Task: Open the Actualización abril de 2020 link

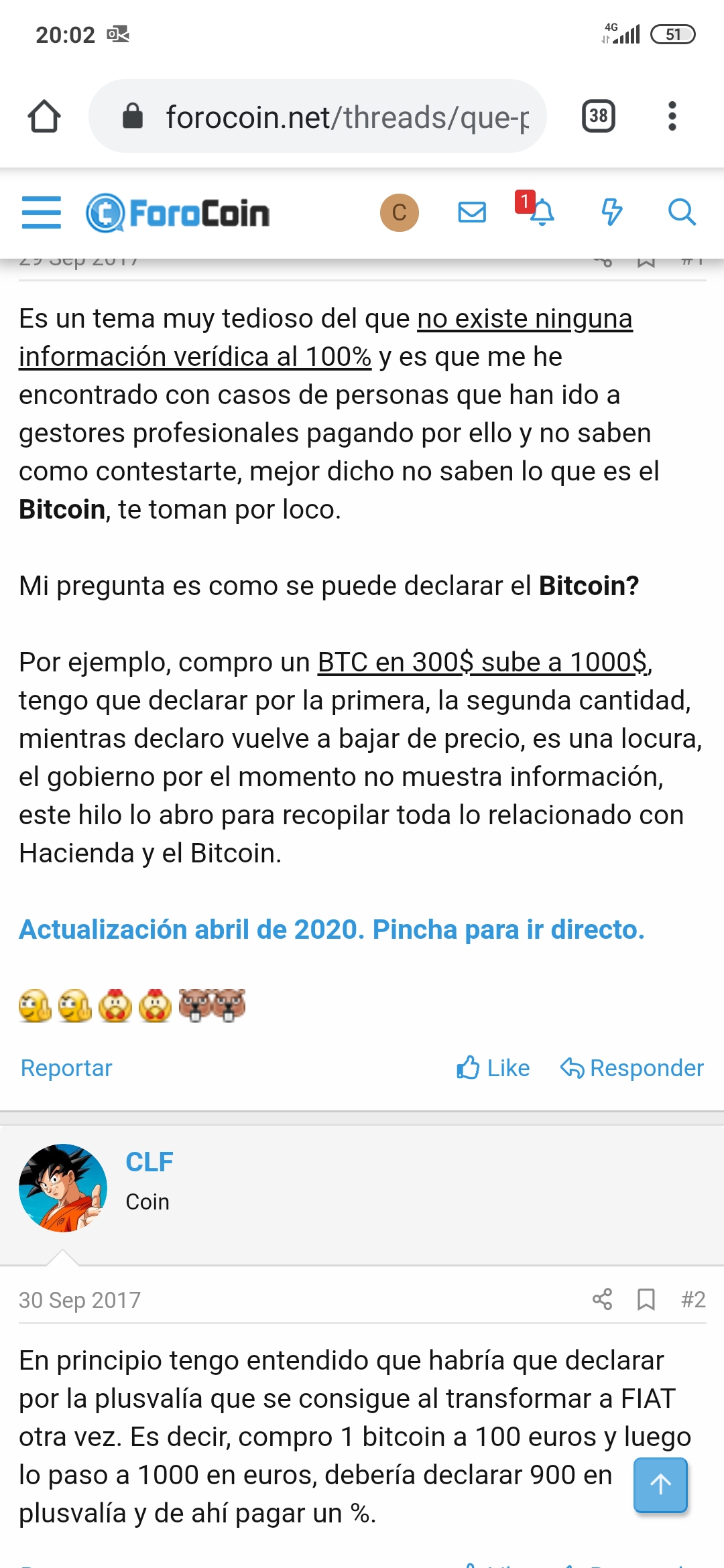Action: pyautogui.click(x=332, y=929)
